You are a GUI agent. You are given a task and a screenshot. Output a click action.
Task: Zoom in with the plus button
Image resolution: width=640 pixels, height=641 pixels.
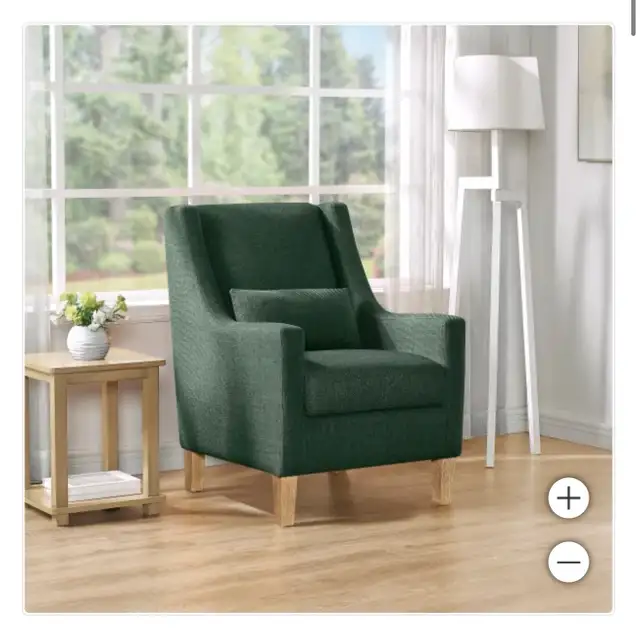click(x=568, y=498)
